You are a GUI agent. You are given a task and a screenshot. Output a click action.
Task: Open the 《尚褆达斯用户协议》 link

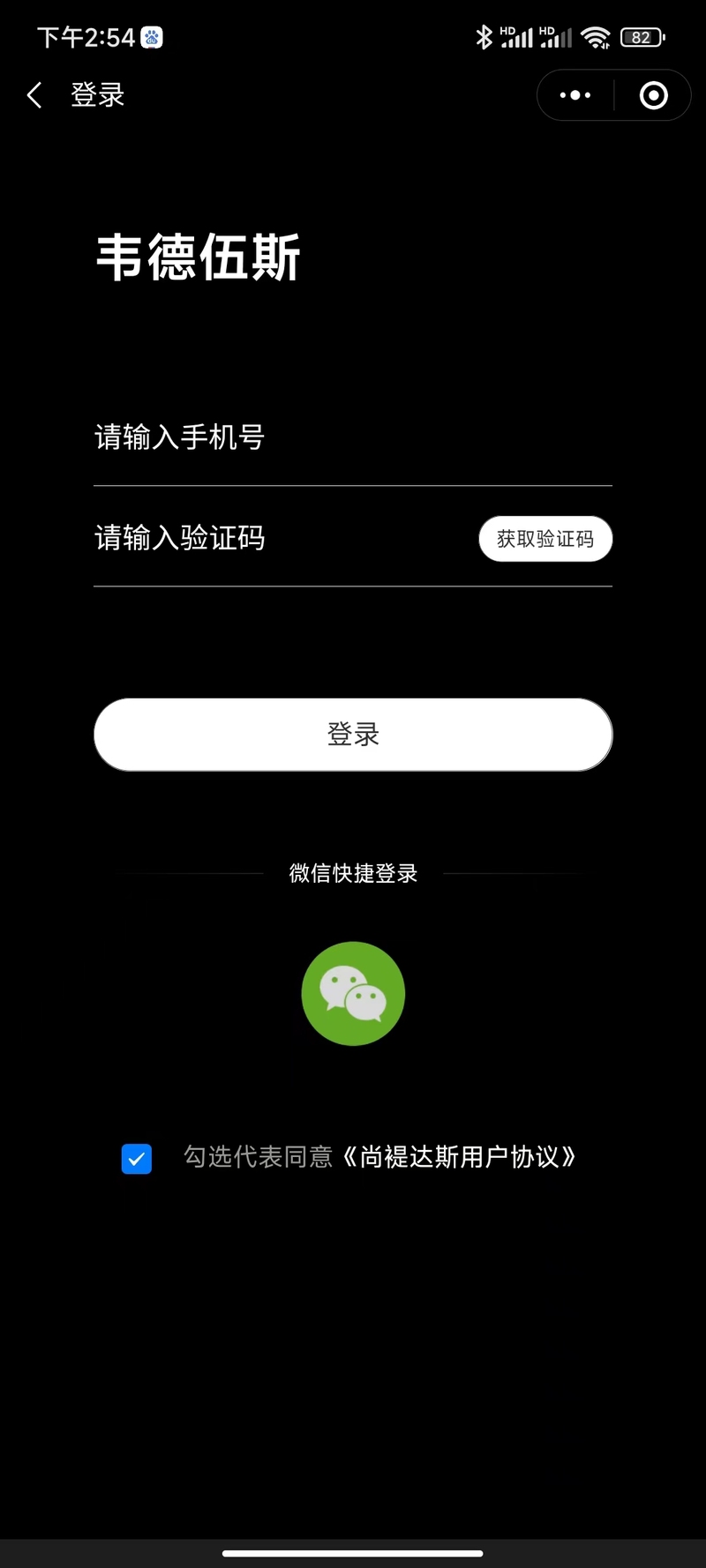[x=459, y=1157]
